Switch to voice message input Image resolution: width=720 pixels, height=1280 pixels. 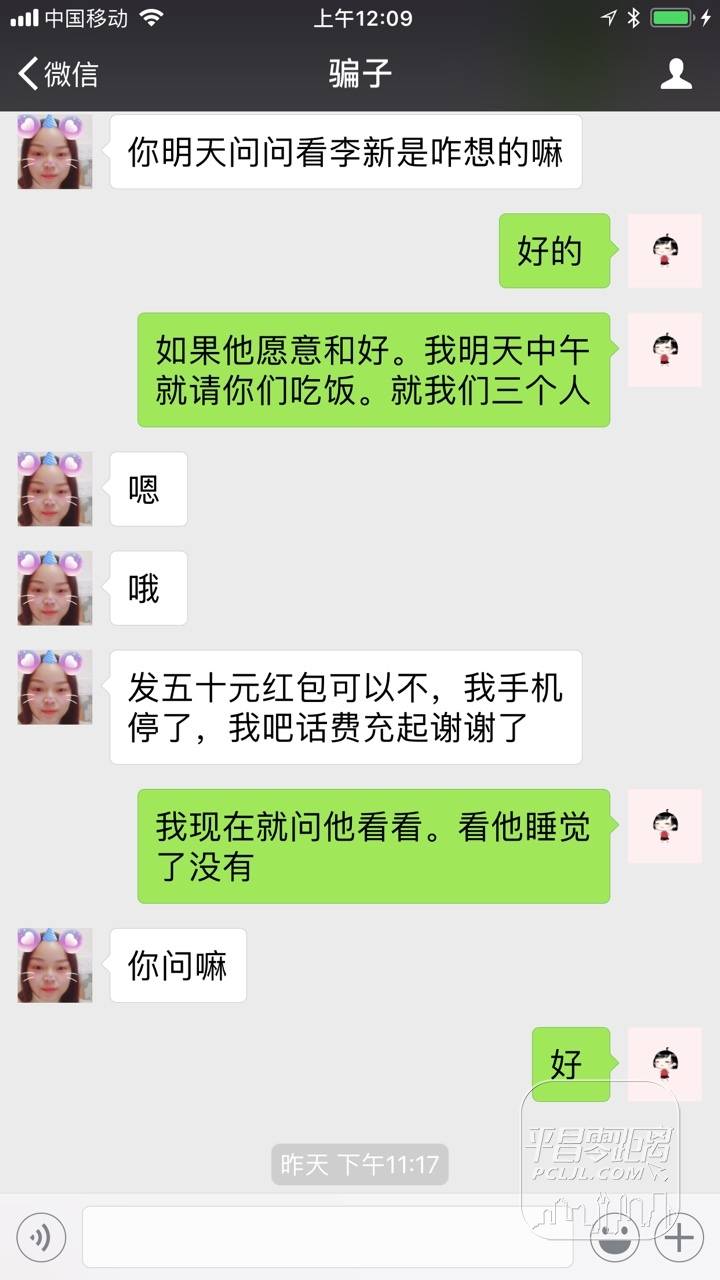(x=41, y=1238)
